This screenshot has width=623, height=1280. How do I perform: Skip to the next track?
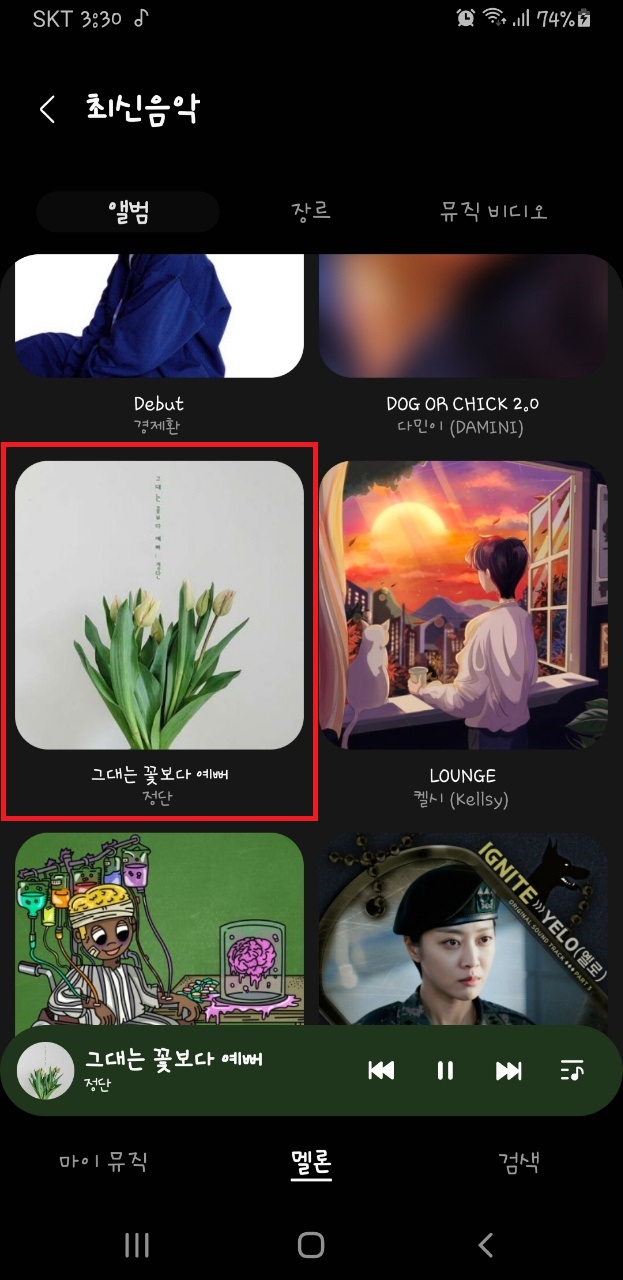tap(508, 1071)
